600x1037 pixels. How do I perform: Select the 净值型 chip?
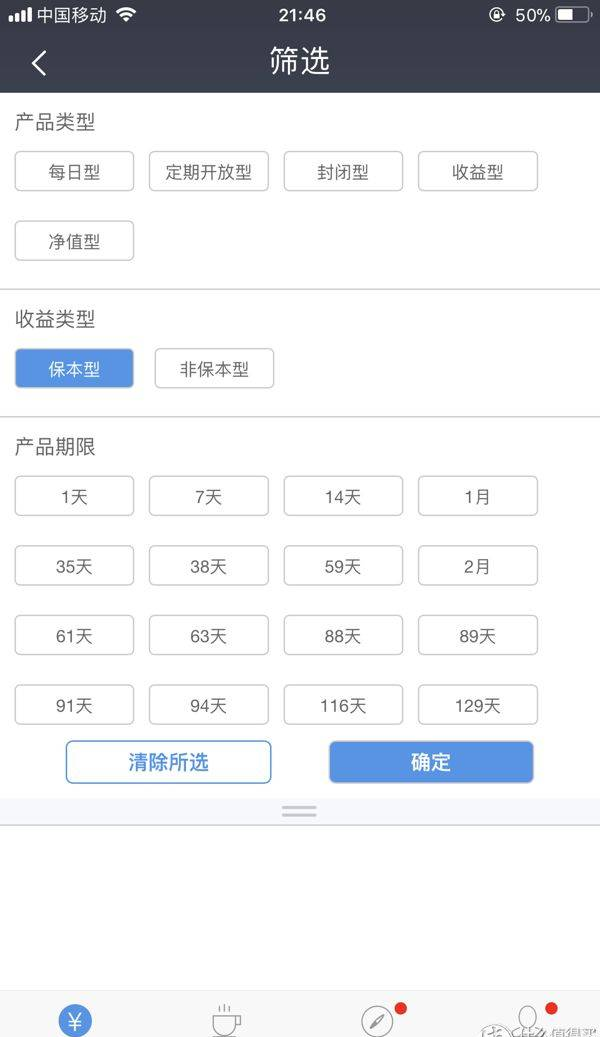74,241
